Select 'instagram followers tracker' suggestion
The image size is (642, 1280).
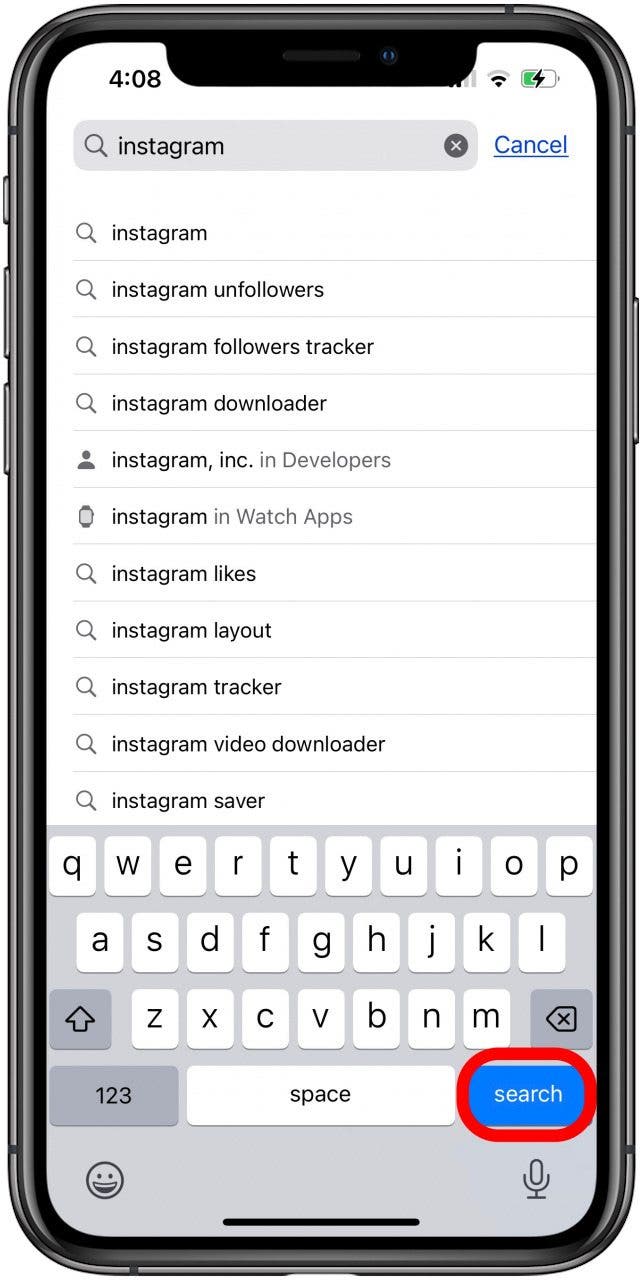(x=242, y=347)
